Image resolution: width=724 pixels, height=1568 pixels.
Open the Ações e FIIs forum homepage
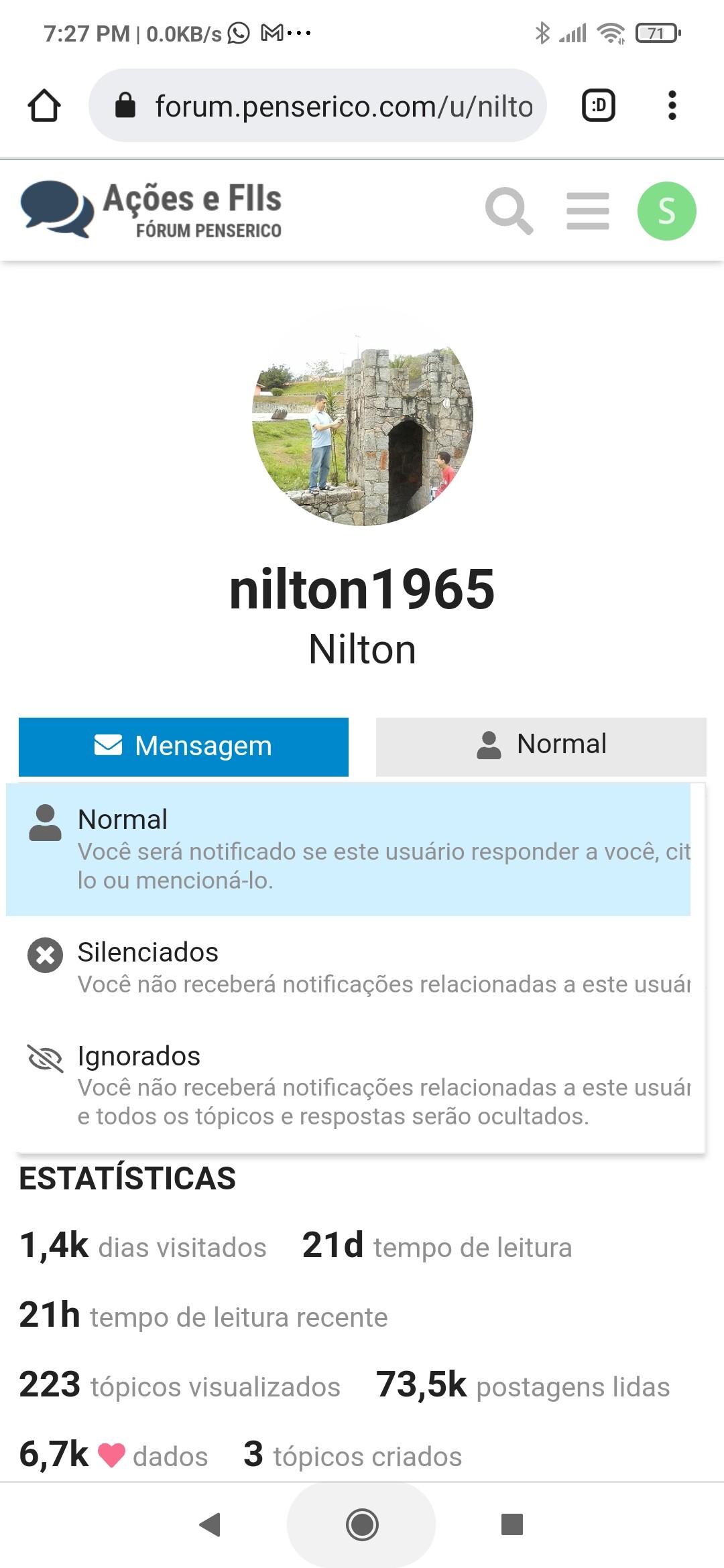(x=152, y=210)
